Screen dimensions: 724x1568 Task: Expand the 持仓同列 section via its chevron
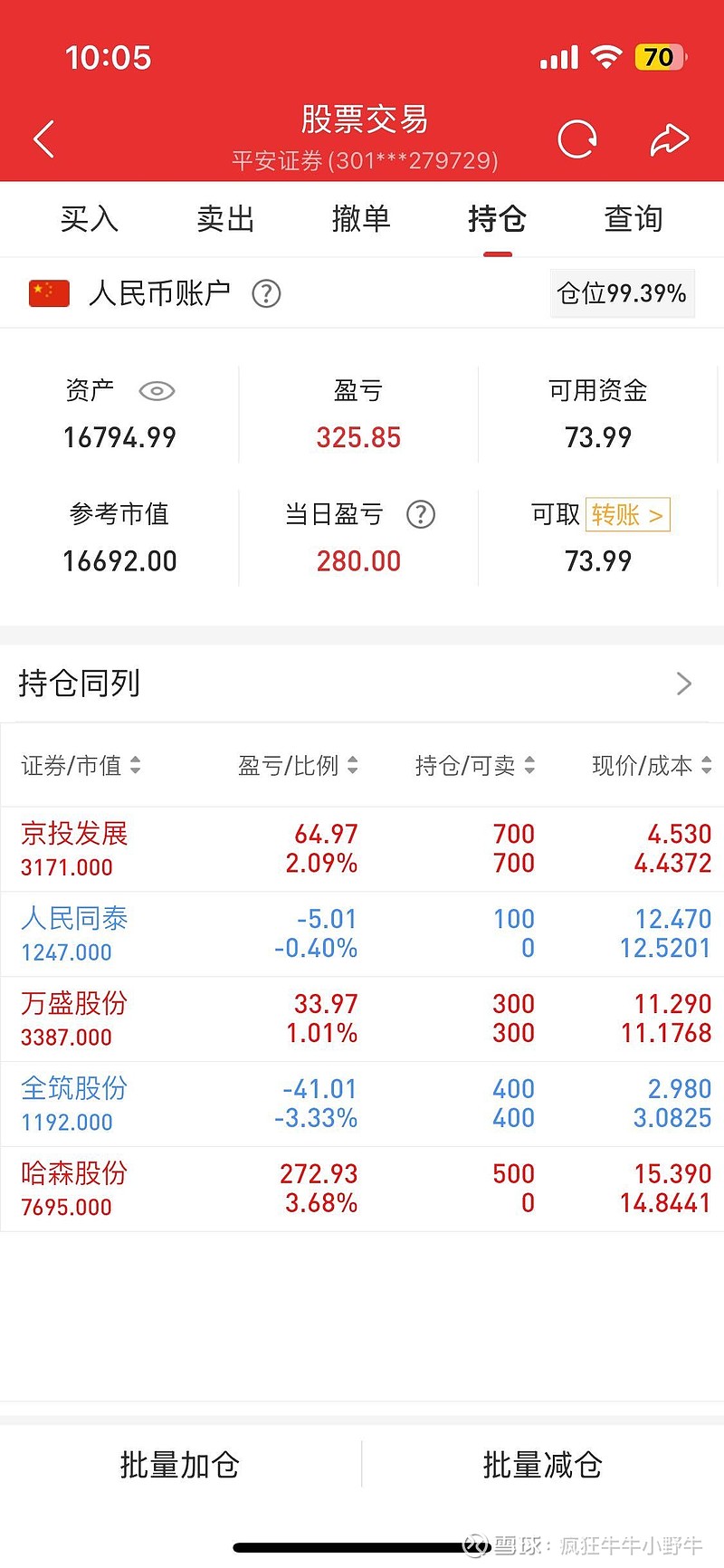(x=684, y=684)
